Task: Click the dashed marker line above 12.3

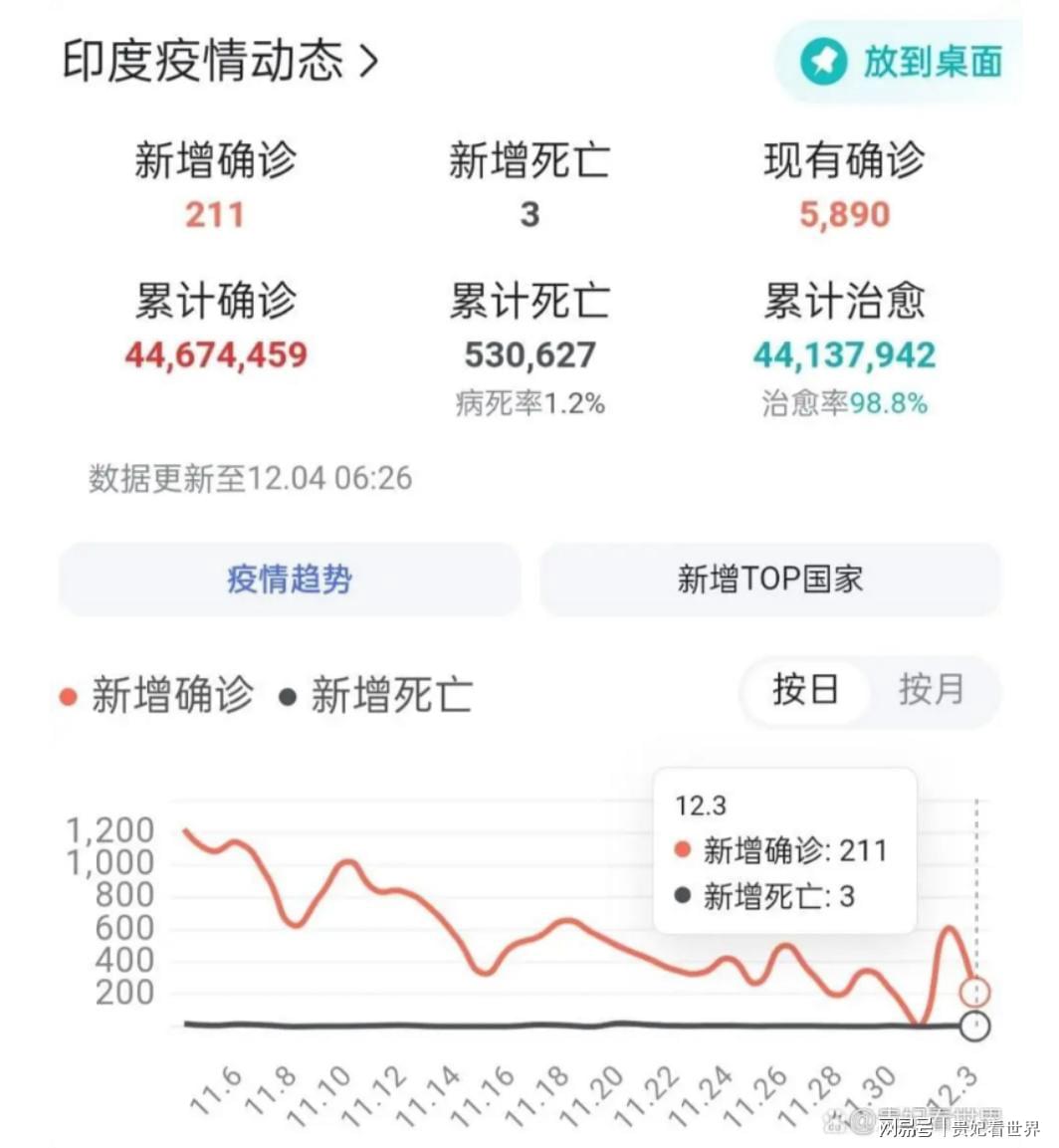Action: [978, 876]
